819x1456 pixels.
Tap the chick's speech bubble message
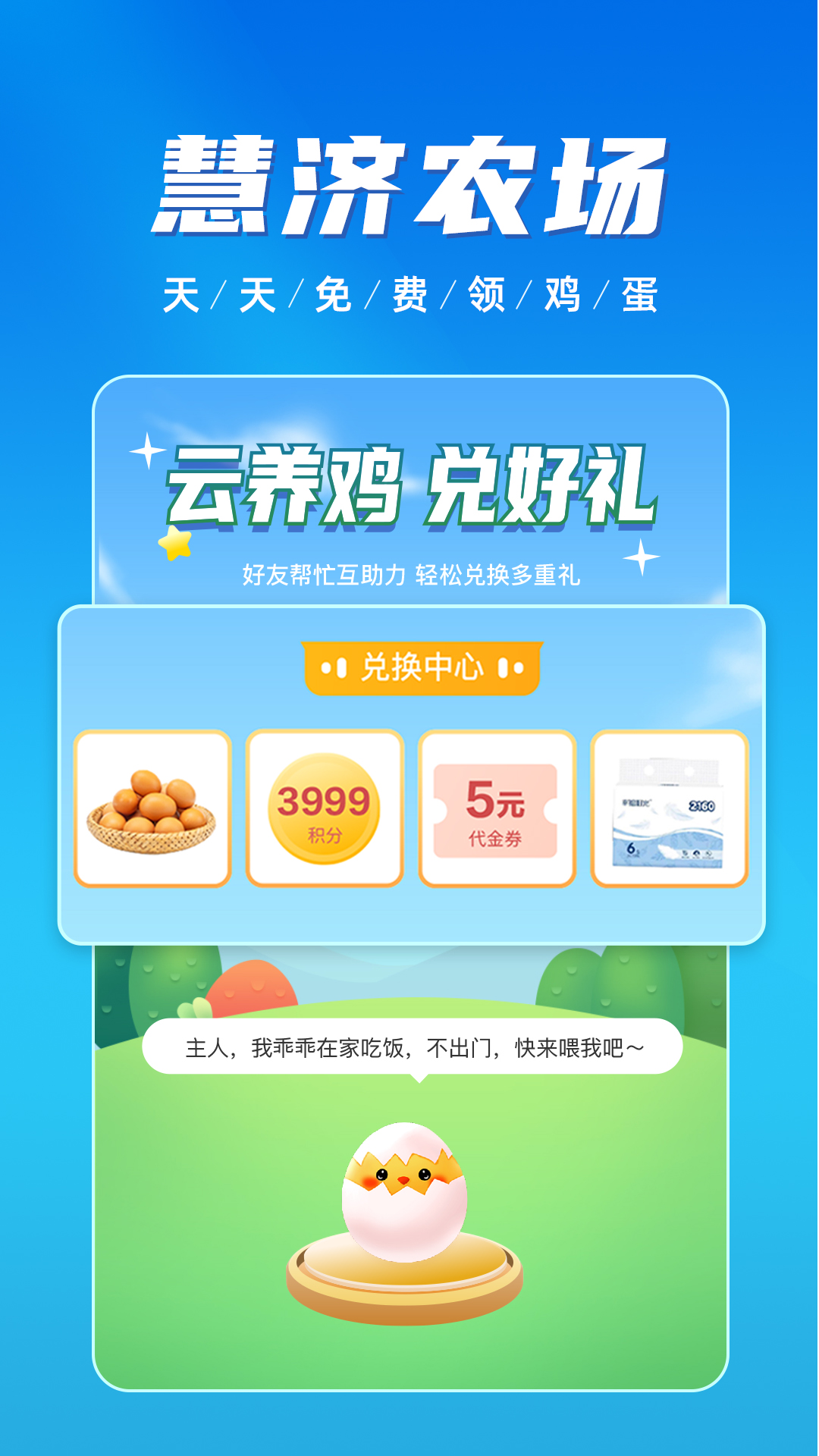point(409,1045)
